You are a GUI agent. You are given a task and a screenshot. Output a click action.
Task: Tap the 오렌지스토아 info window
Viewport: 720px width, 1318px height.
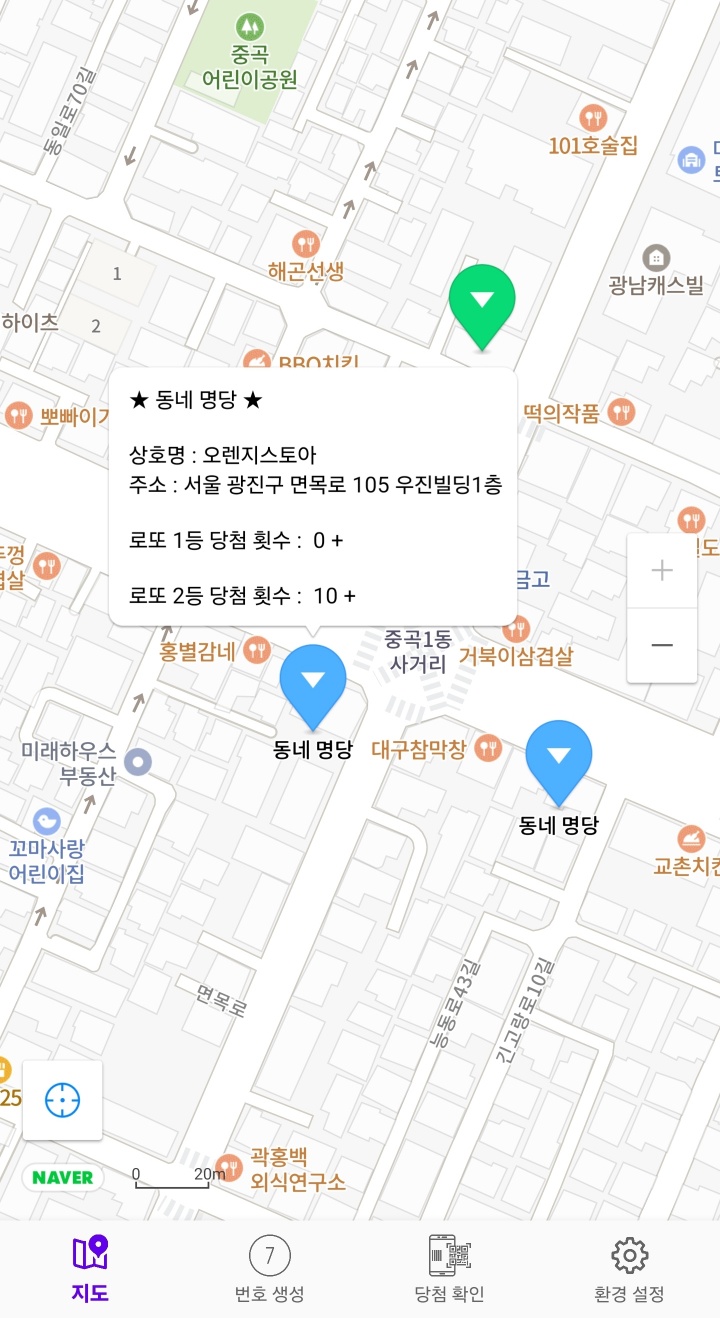pyautogui.click(x=313, y=497)
